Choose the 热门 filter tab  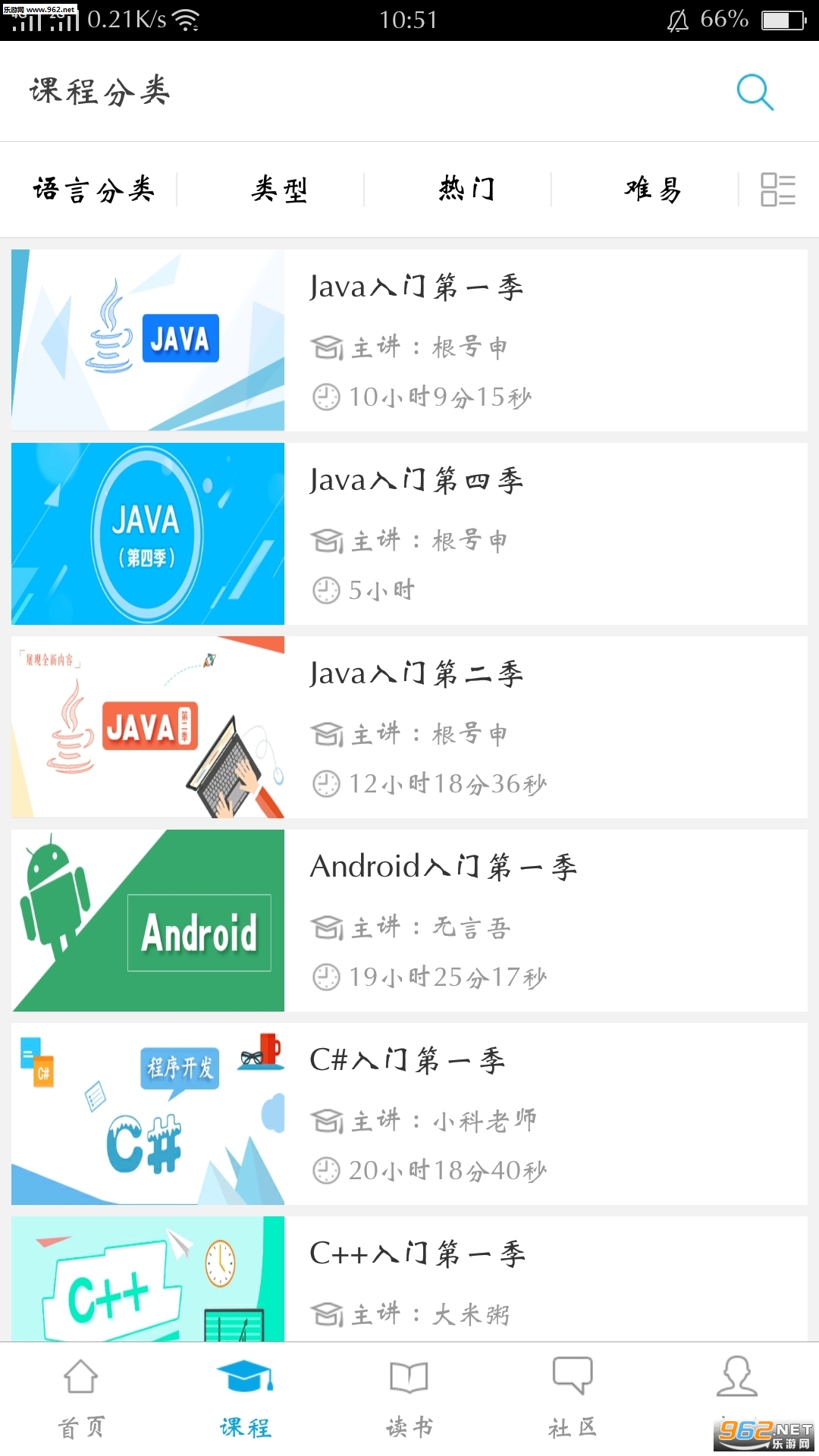(x=466, y=190)
